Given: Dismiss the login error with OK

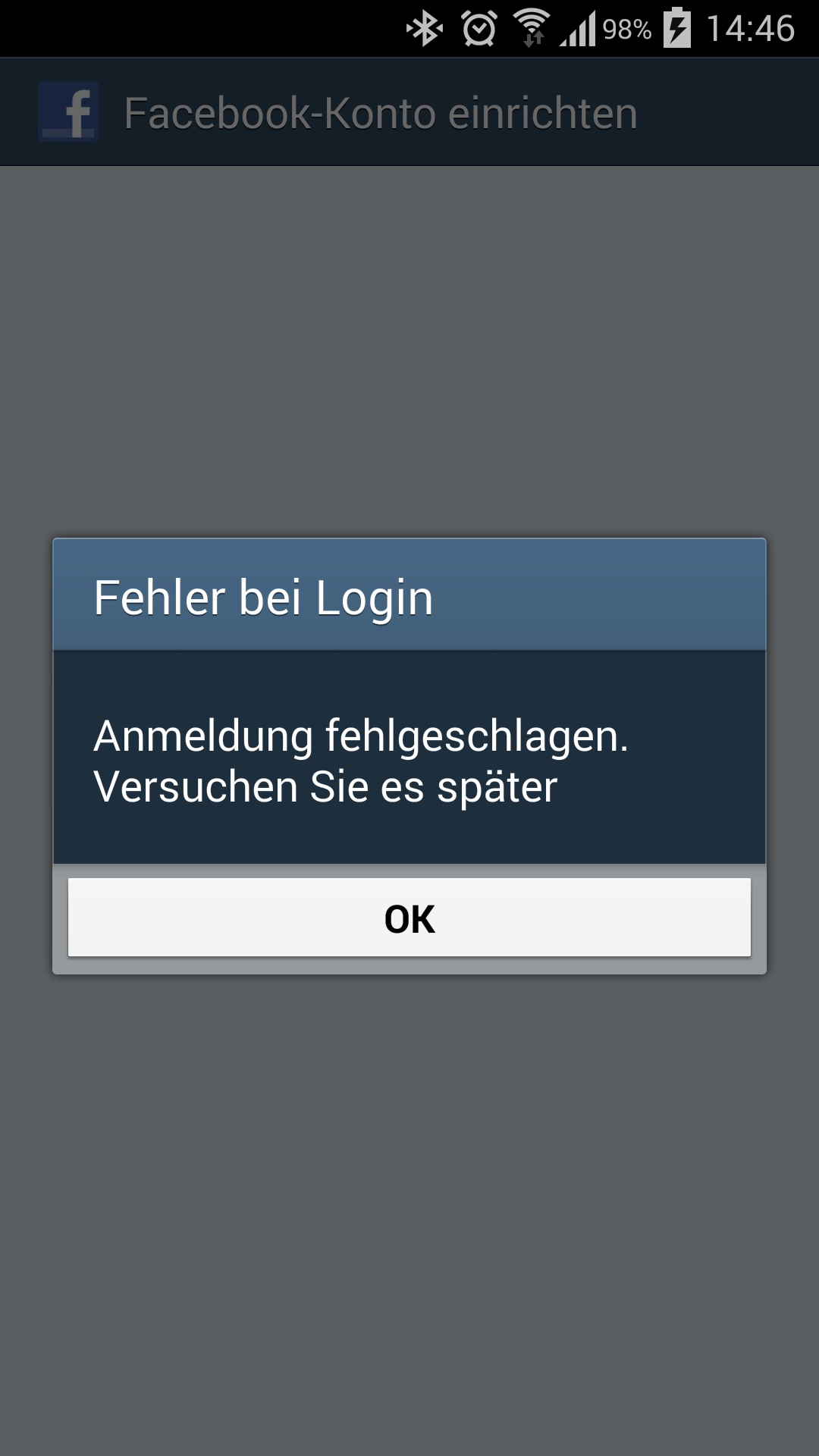Looking at the screenshot, I should (x=409, y=918).
